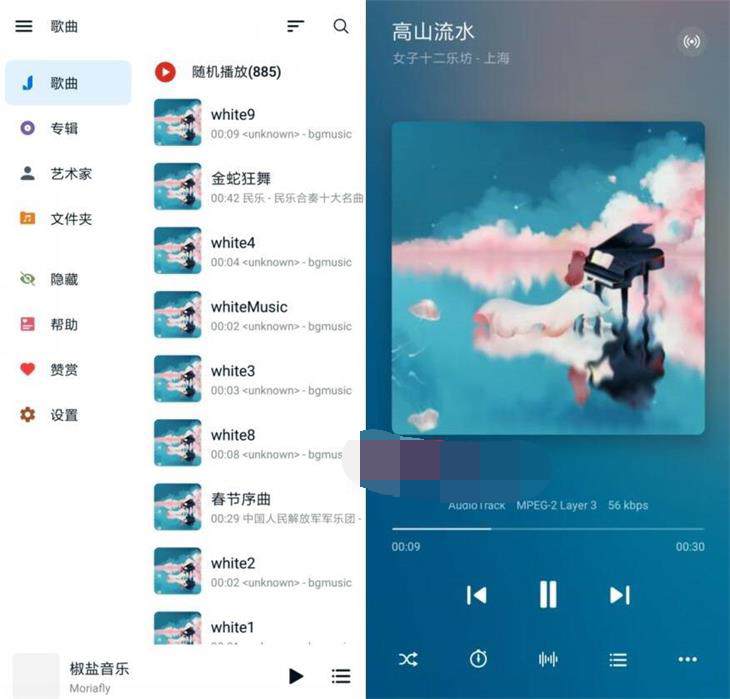Open the three-dot more options

pos(687,659)
